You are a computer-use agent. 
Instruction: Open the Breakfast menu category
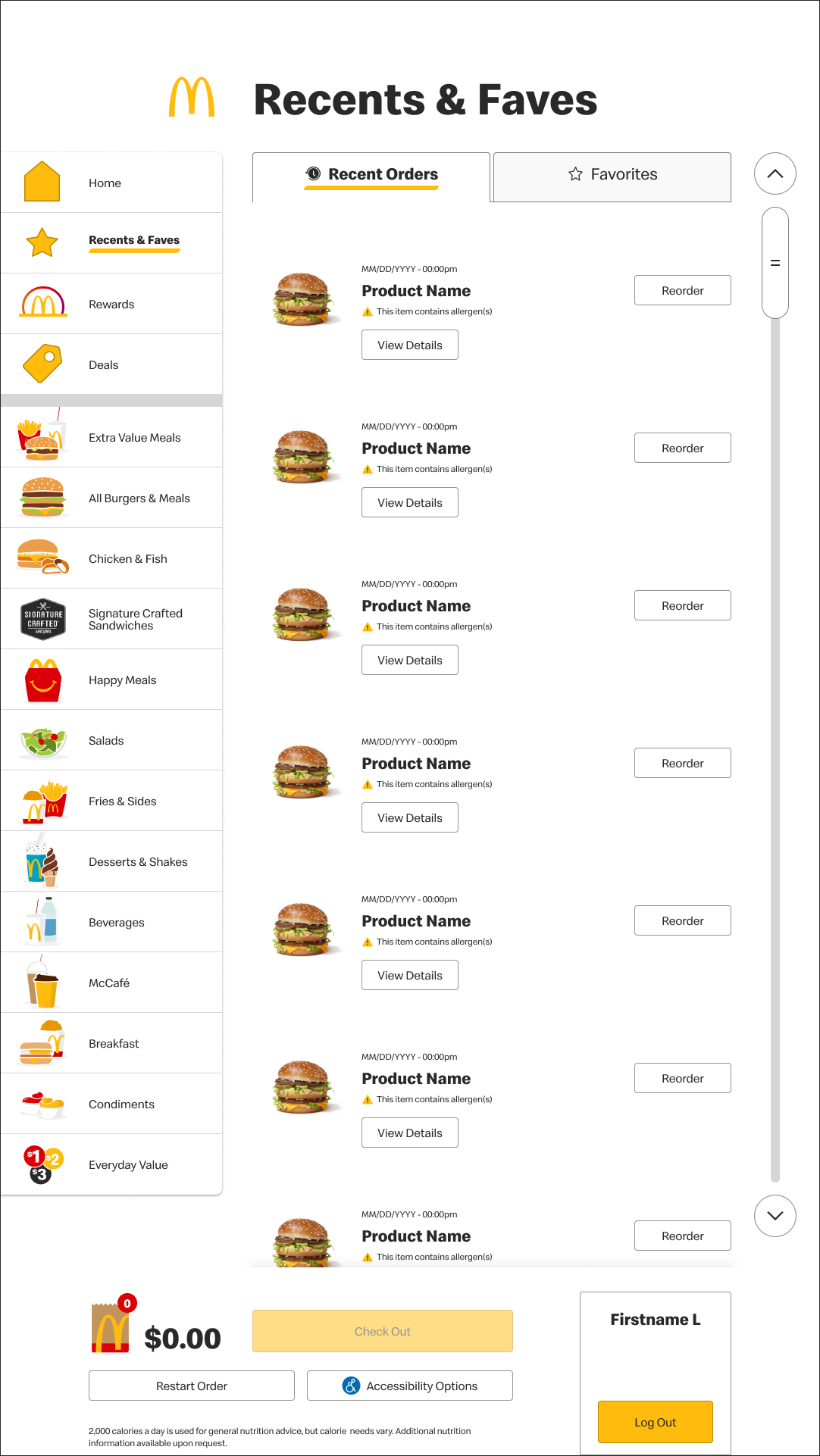click(111, 1043)
